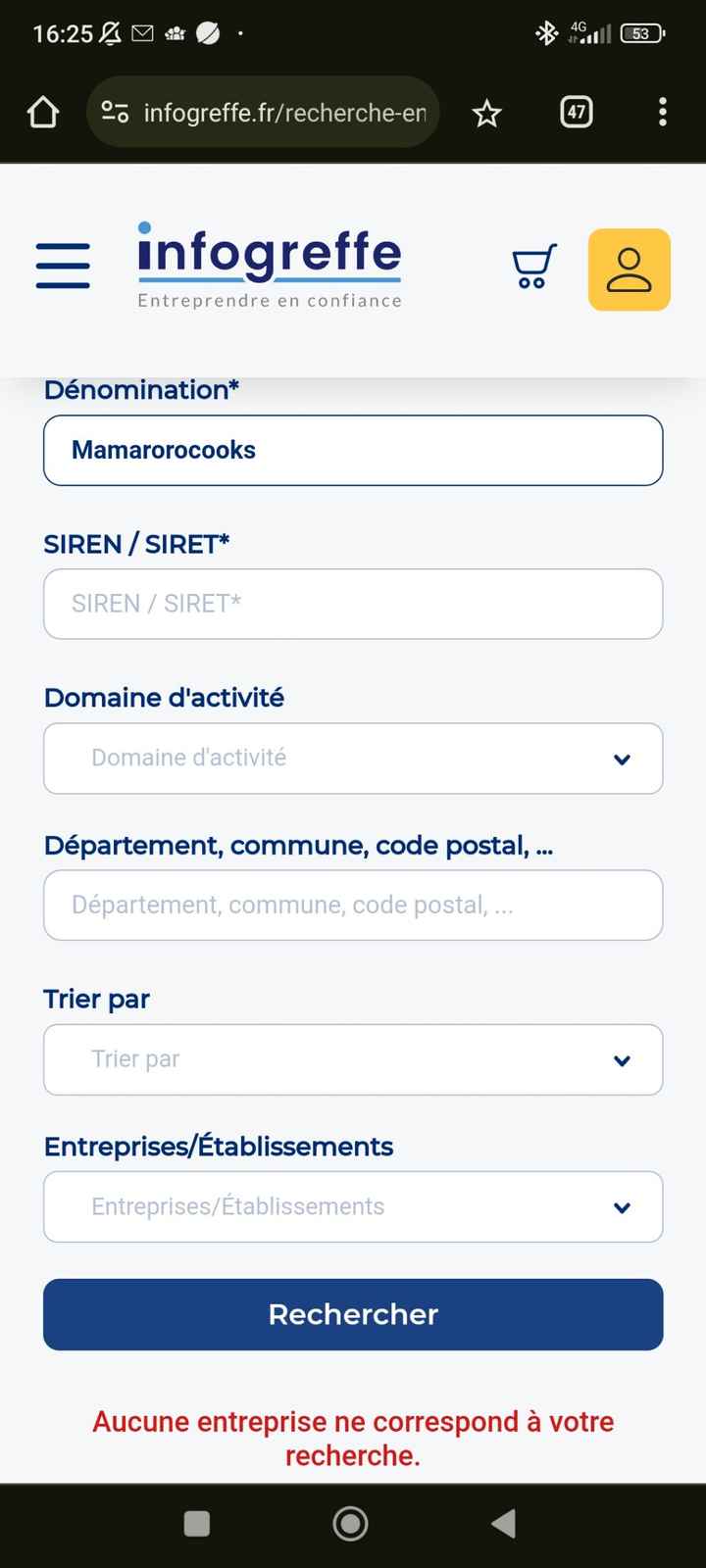Tap the Département, commune, code postal field

pos(353,905)
